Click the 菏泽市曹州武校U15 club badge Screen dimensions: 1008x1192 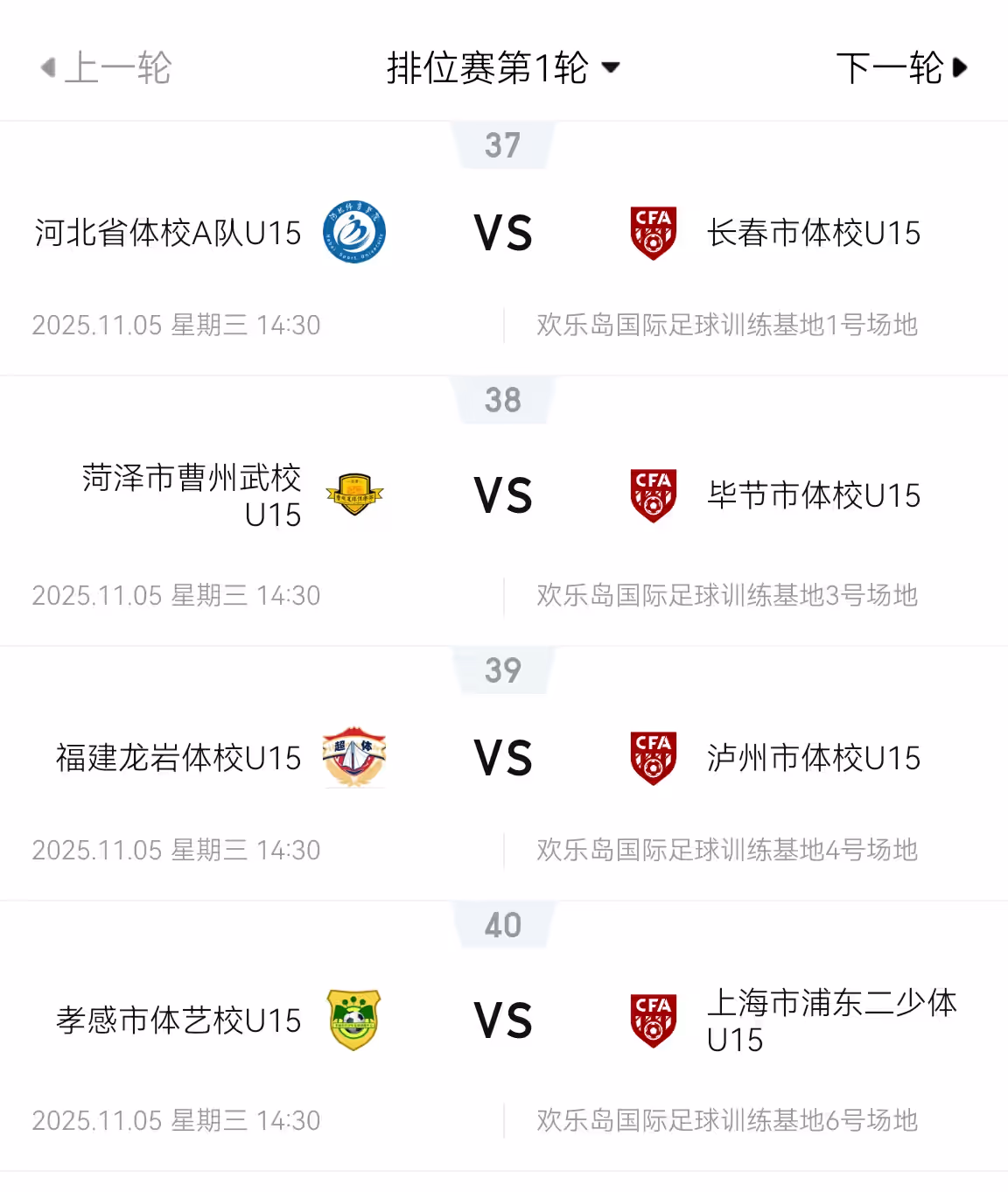pyautogui.click(x=353, y=494)
